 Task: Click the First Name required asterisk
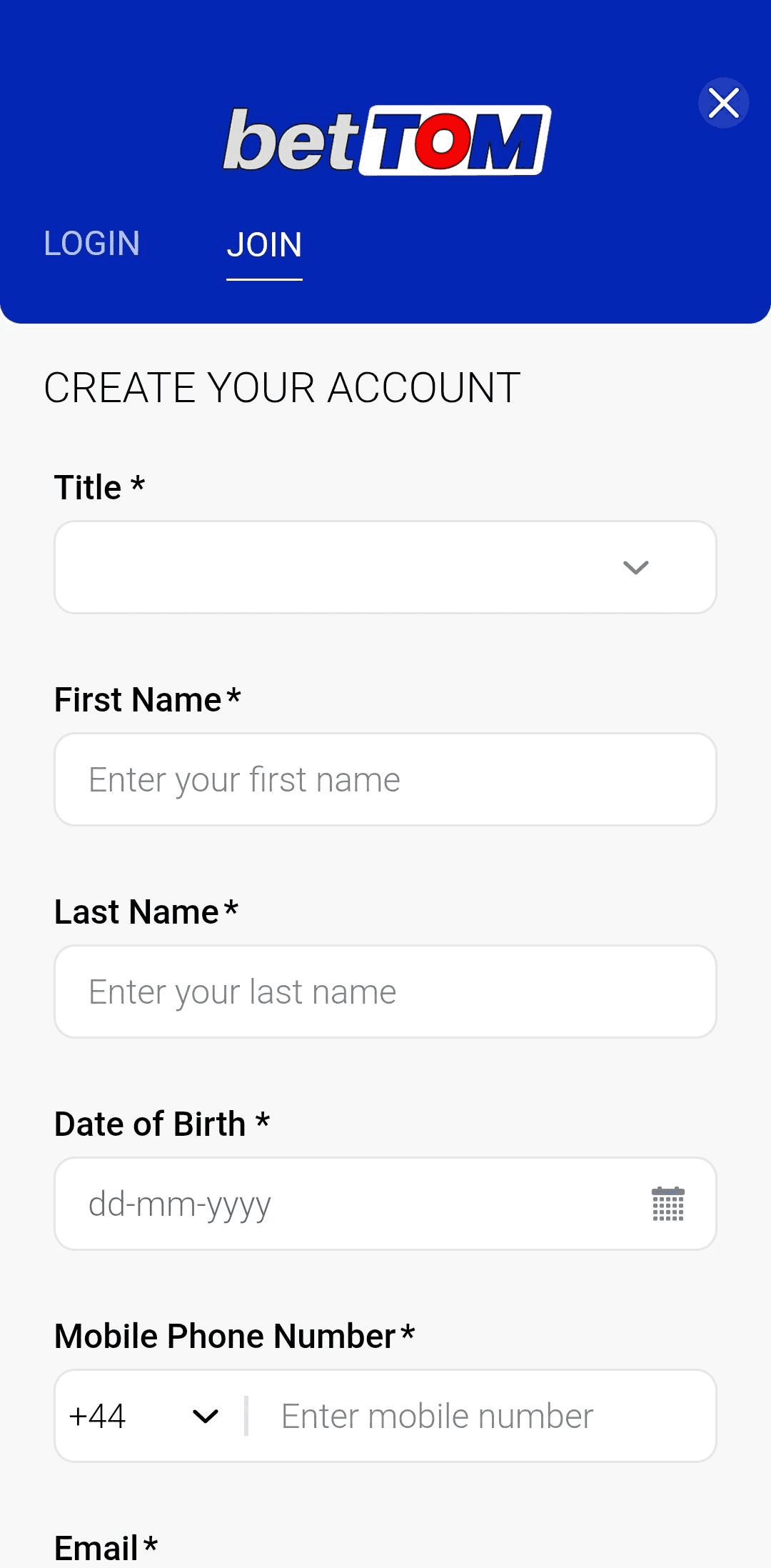pos(233,698)
